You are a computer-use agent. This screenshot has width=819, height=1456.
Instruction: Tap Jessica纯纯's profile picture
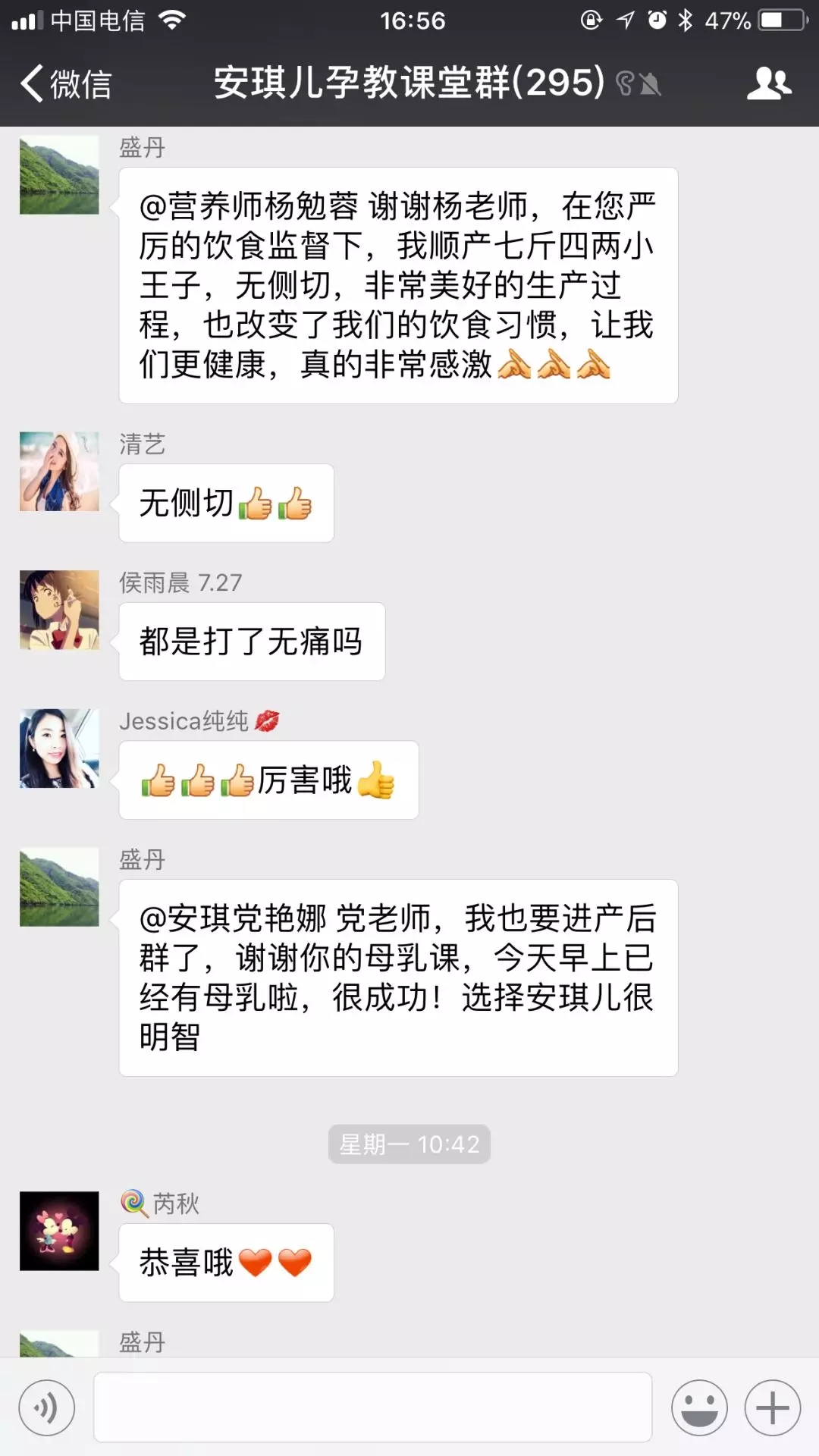click(59, 748)
